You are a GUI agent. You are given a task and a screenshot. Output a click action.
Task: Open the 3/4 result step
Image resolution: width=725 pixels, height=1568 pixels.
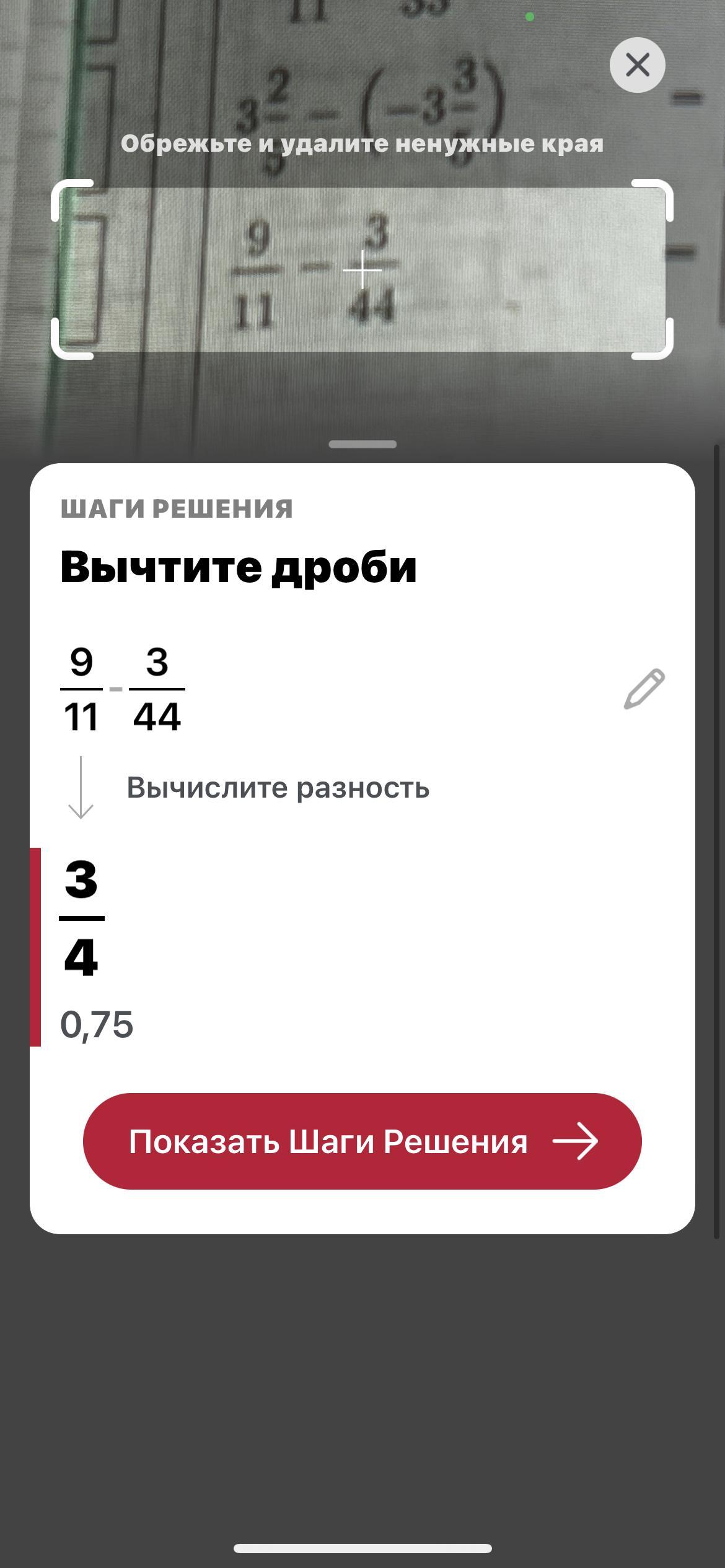point(81,917)
